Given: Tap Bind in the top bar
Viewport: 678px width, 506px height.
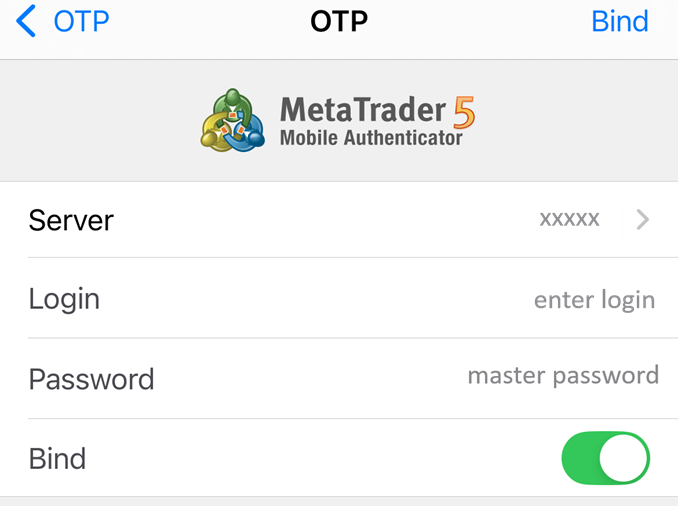Looking at the screenshot, I should [619, 21].
